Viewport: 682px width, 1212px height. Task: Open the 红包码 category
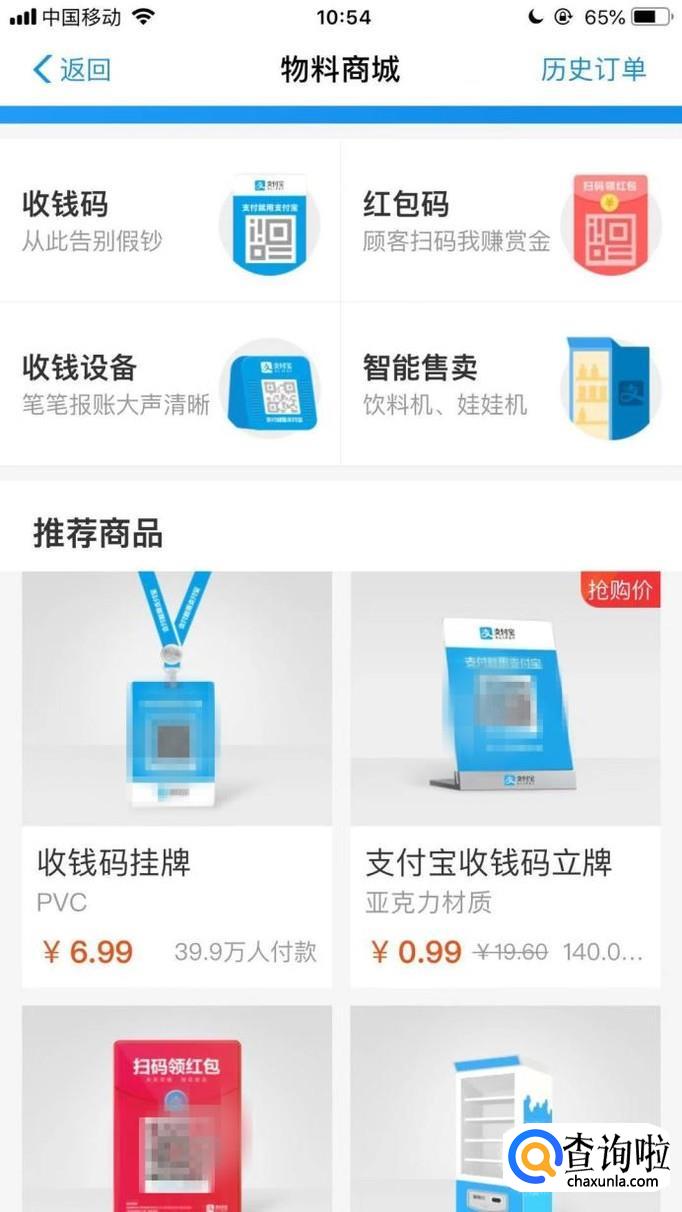[x=510, y=221]
